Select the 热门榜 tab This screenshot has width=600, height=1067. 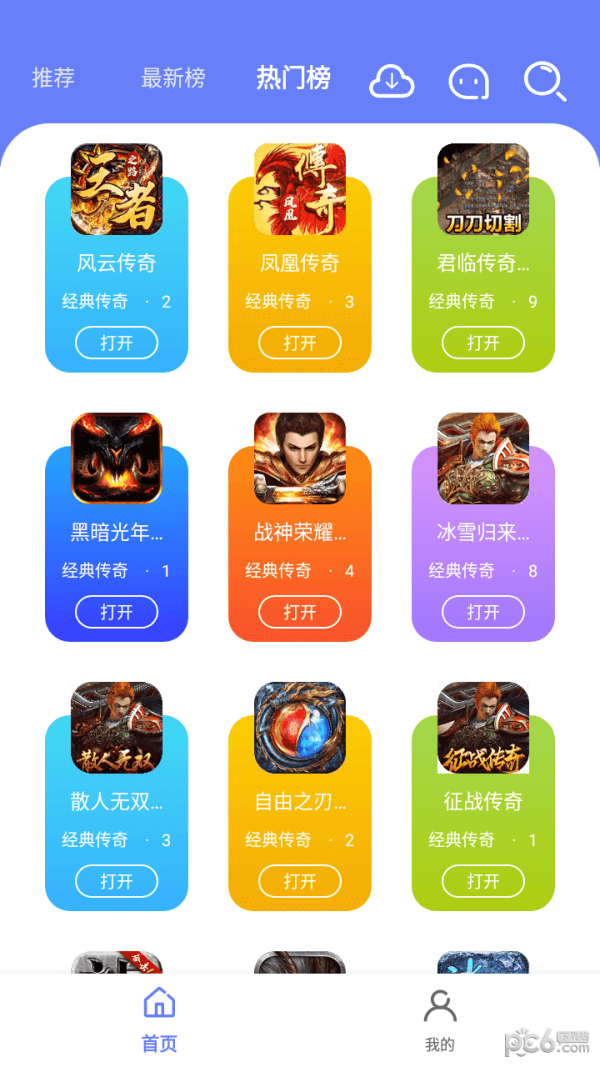pos(293,78)
